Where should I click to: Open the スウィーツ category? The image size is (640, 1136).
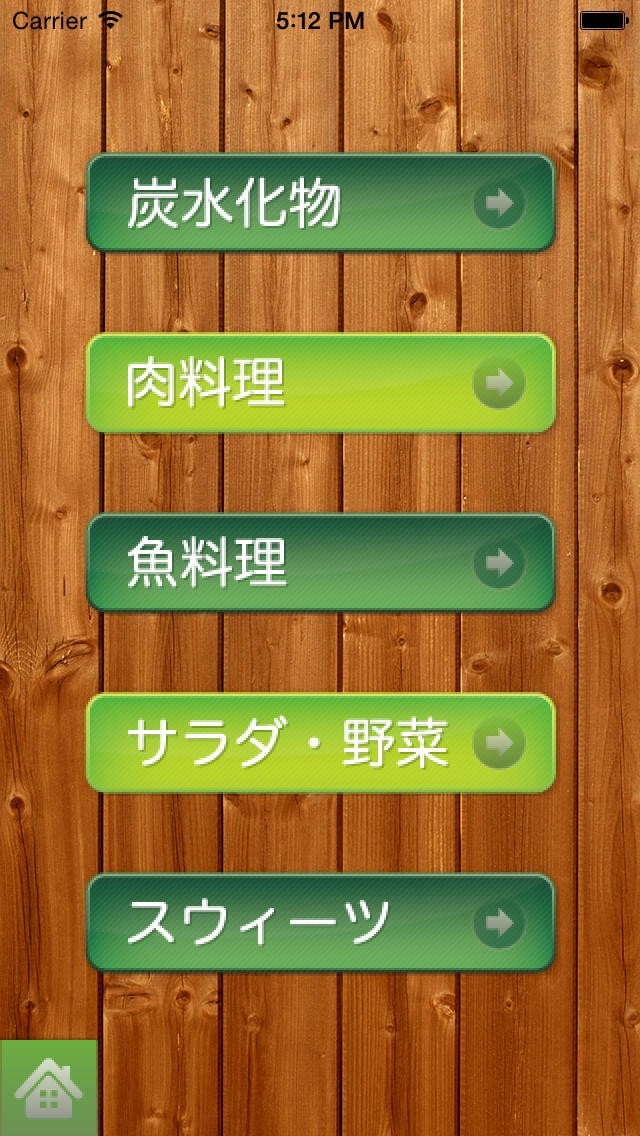click(320, 922)
